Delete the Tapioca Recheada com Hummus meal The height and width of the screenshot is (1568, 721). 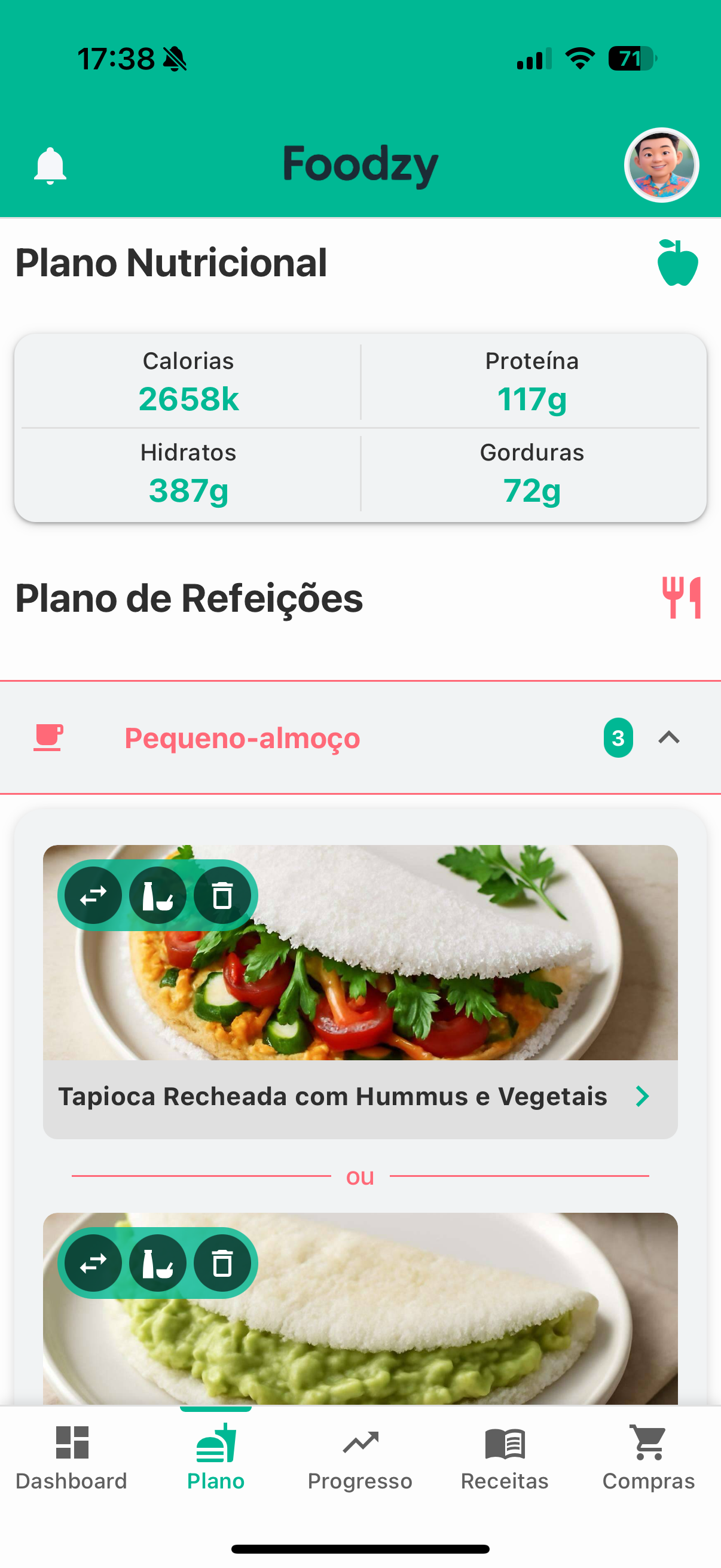[222, 895]
